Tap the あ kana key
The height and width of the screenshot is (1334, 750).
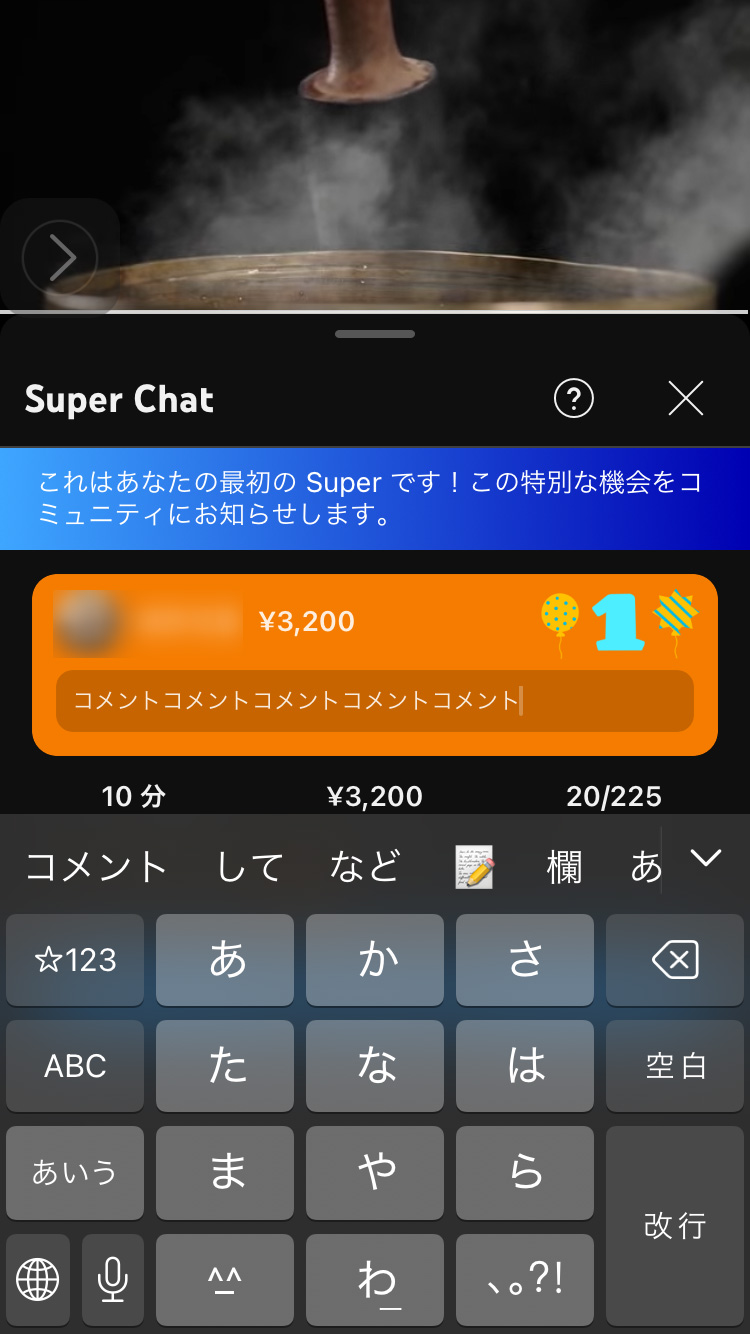(226, 961)
